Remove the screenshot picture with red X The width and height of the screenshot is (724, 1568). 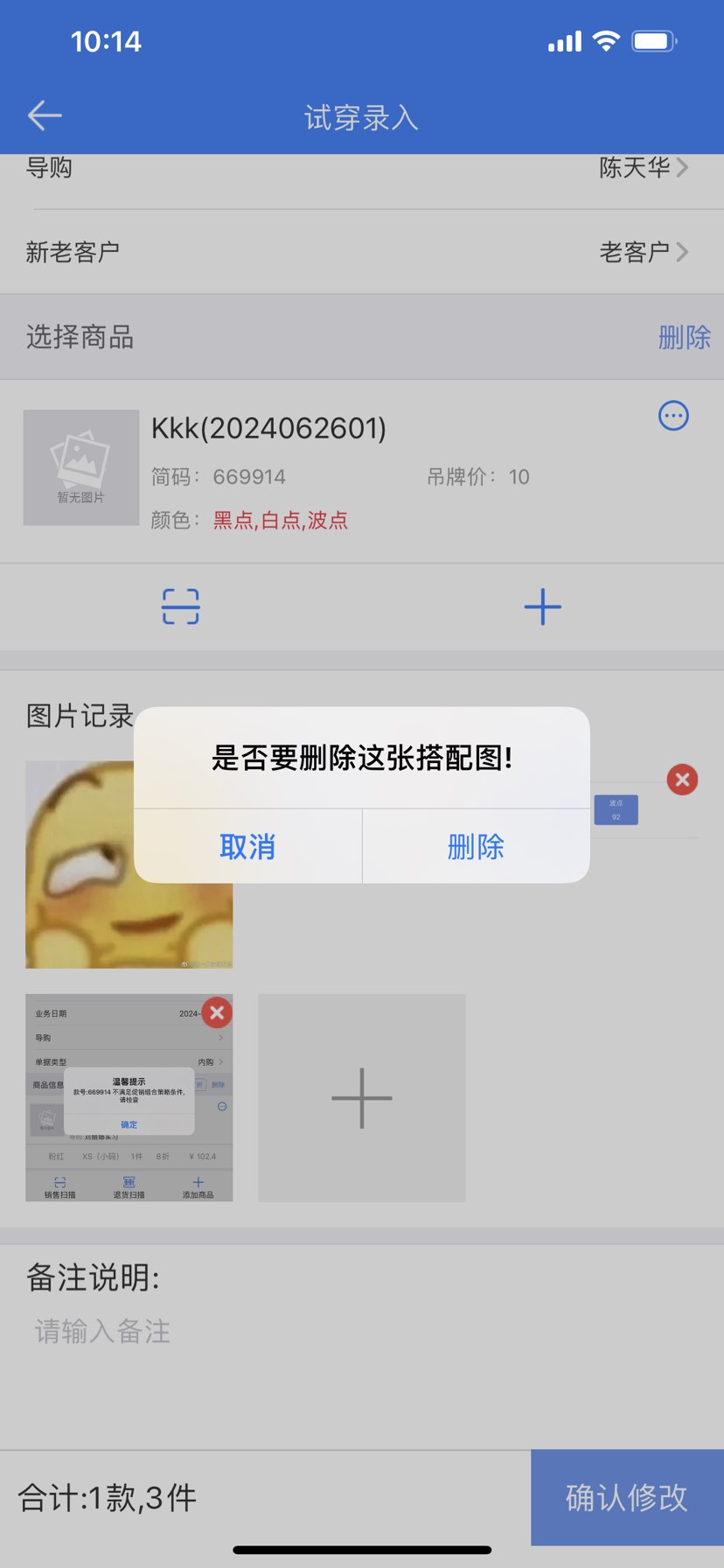[217, 1013]
